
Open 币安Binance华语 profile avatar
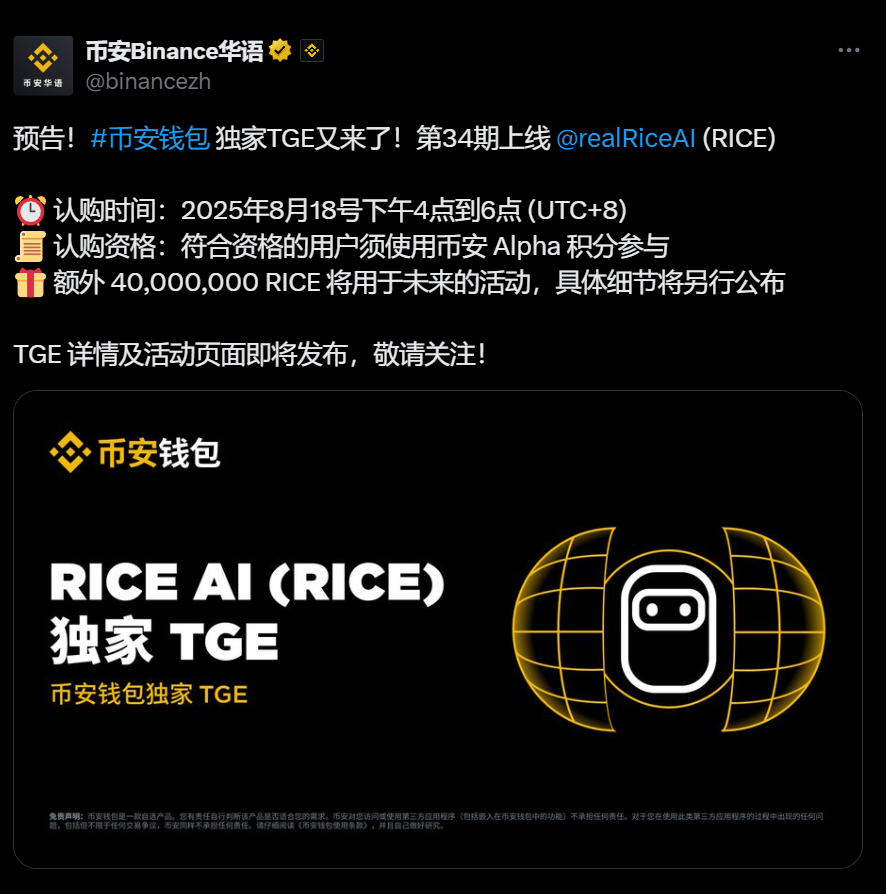pos(43,65)
